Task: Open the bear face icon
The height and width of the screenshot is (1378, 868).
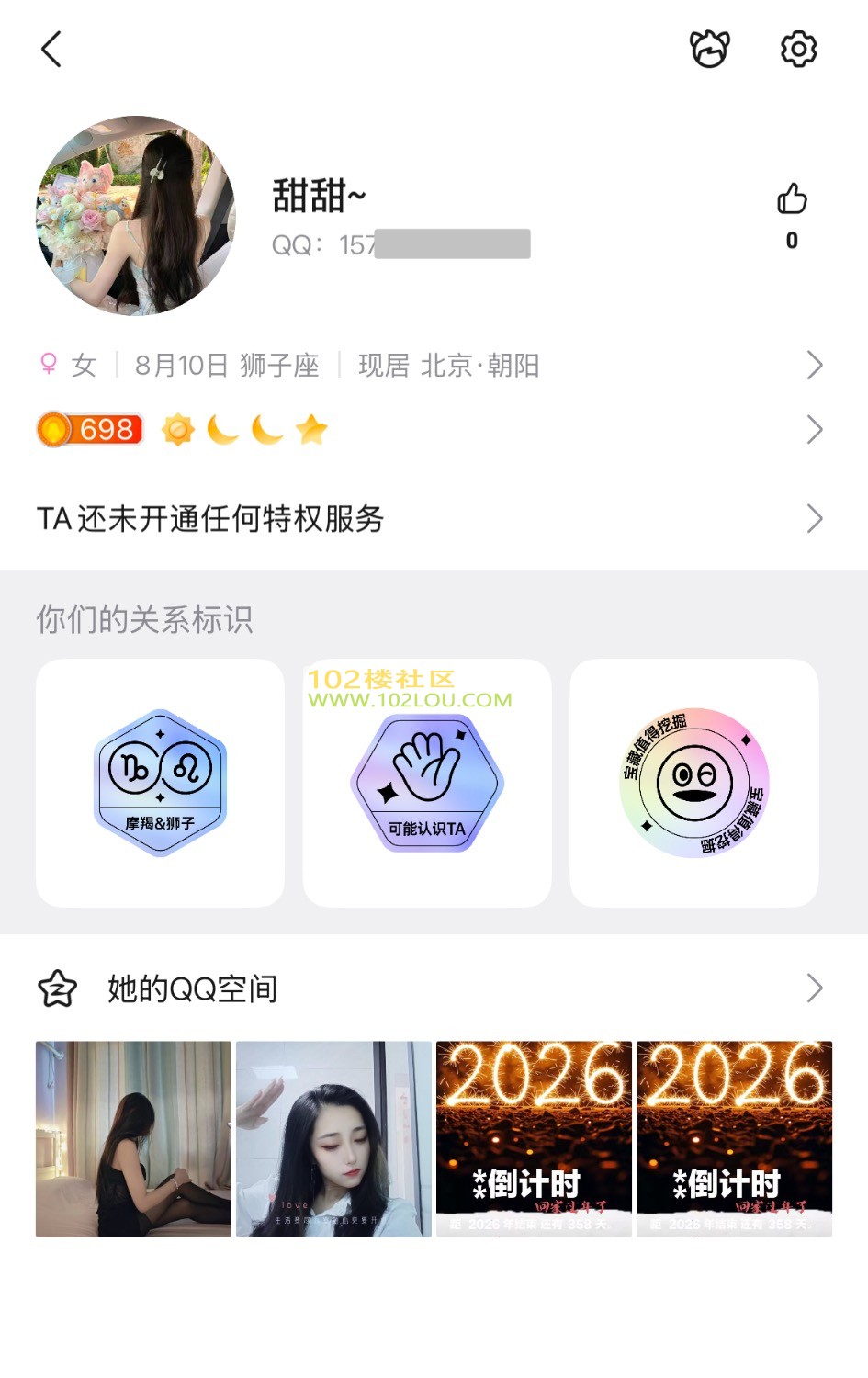Action: tap(709, 50)
